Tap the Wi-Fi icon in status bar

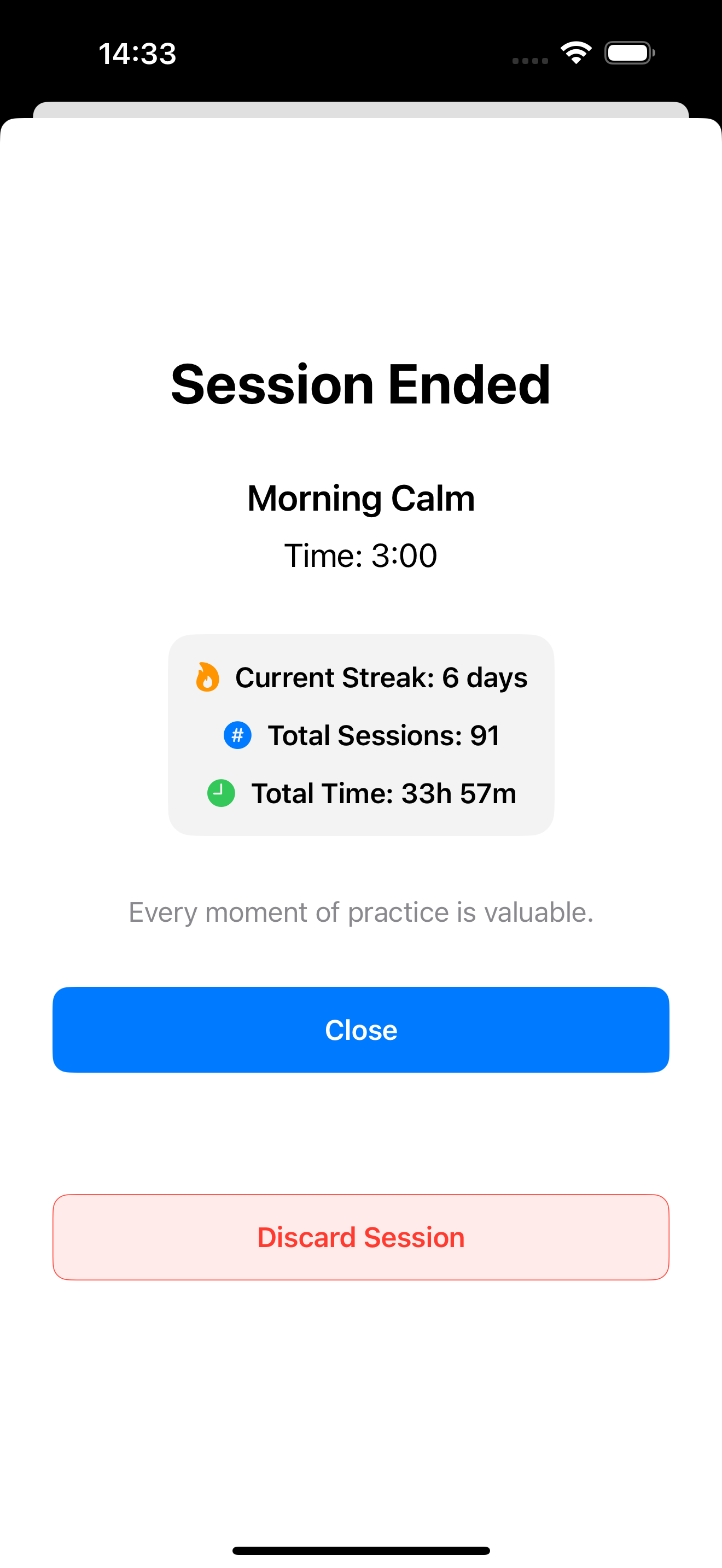point(575,53)
